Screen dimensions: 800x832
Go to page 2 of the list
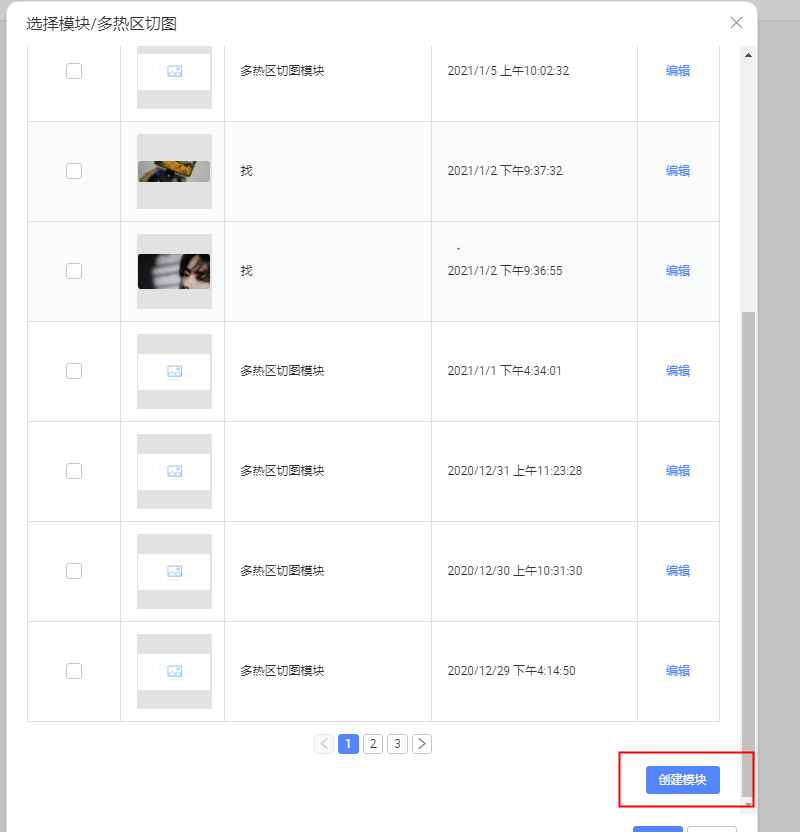click(x=373, y=744)
